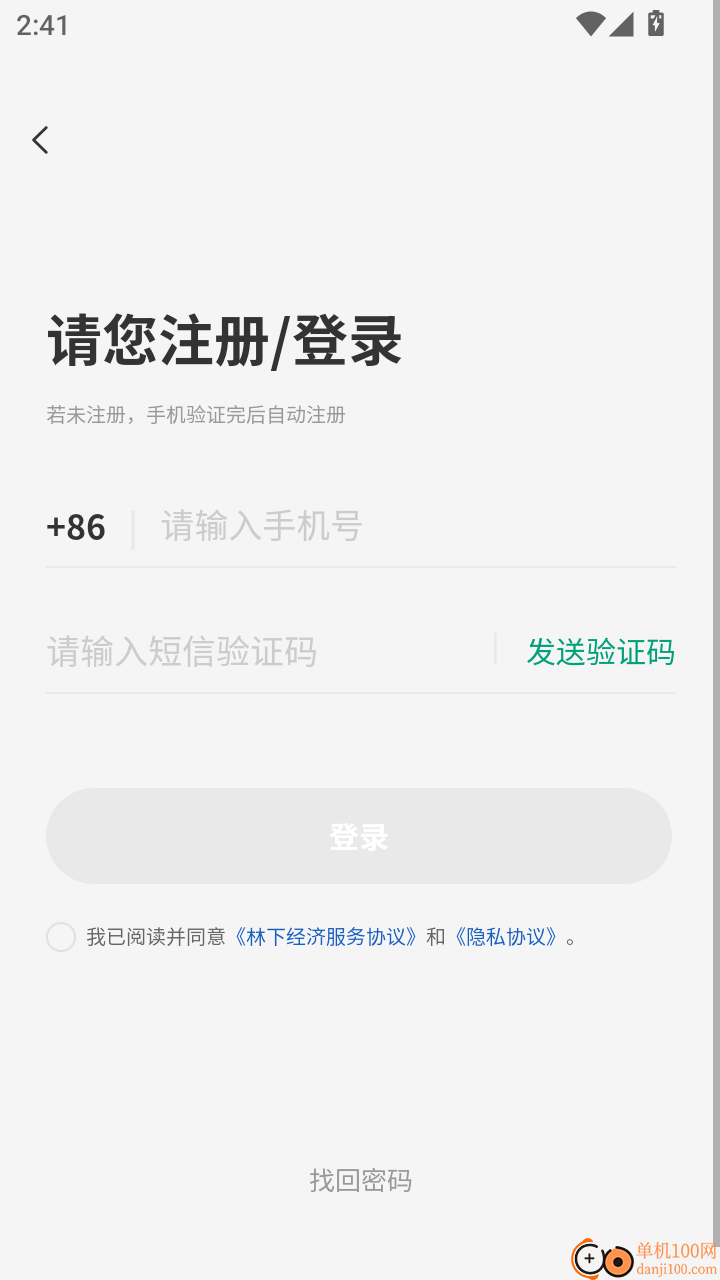720x1280 pixels.
Task: Open the 《林下经济服务协议》 service agreement
Action: 328,937
